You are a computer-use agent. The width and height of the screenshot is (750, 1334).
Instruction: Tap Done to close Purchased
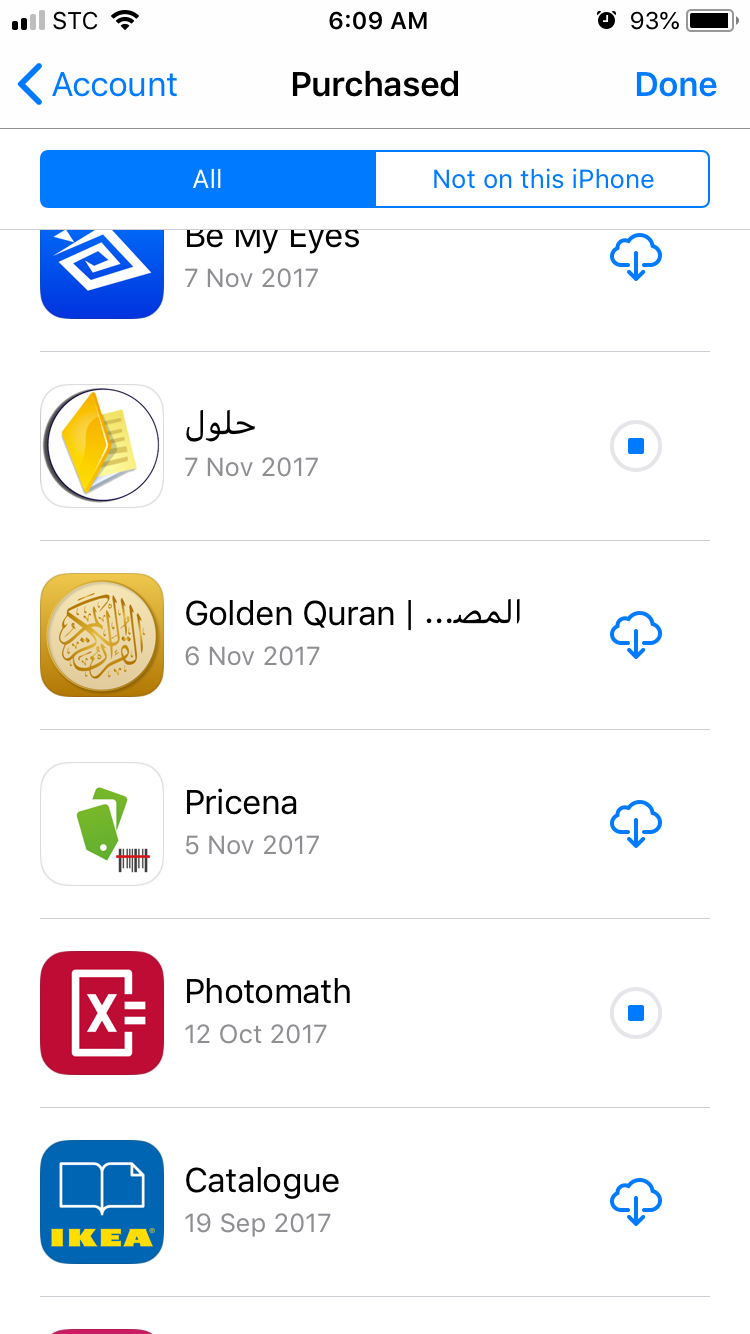676,85
